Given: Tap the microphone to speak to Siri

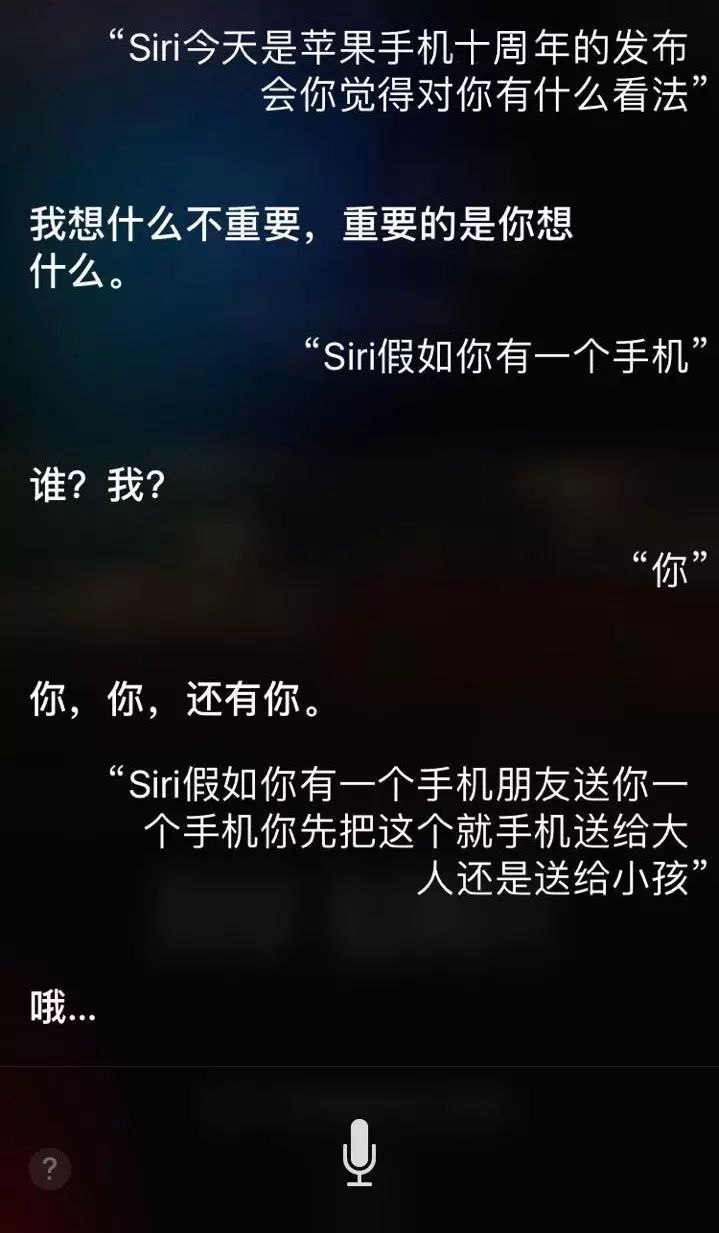Looking at the screenshot, I should click(x=359, y=1153).
